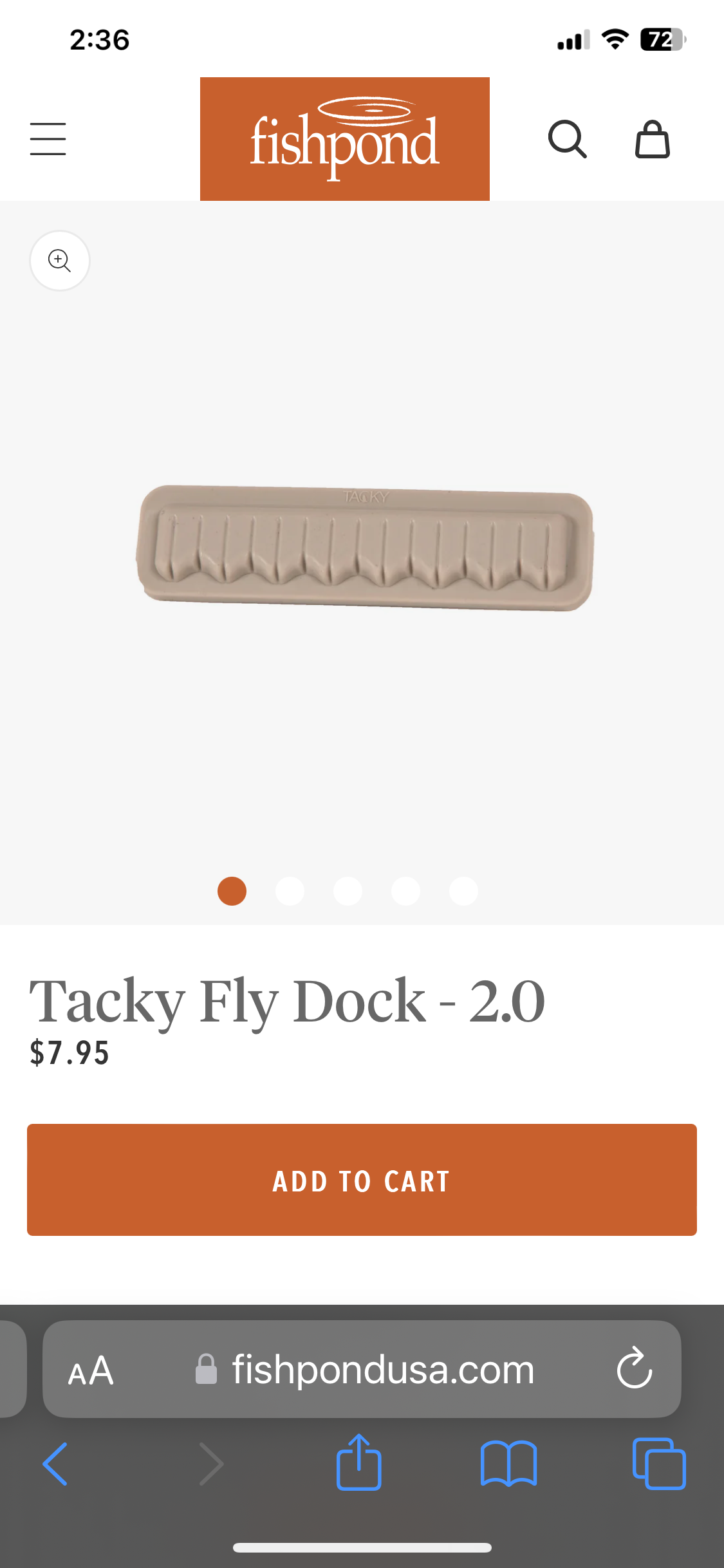Viewport: 724px width, 1568px height.
Task: Add Tacky Fly Dock to cart
Action: [362, 1180]
